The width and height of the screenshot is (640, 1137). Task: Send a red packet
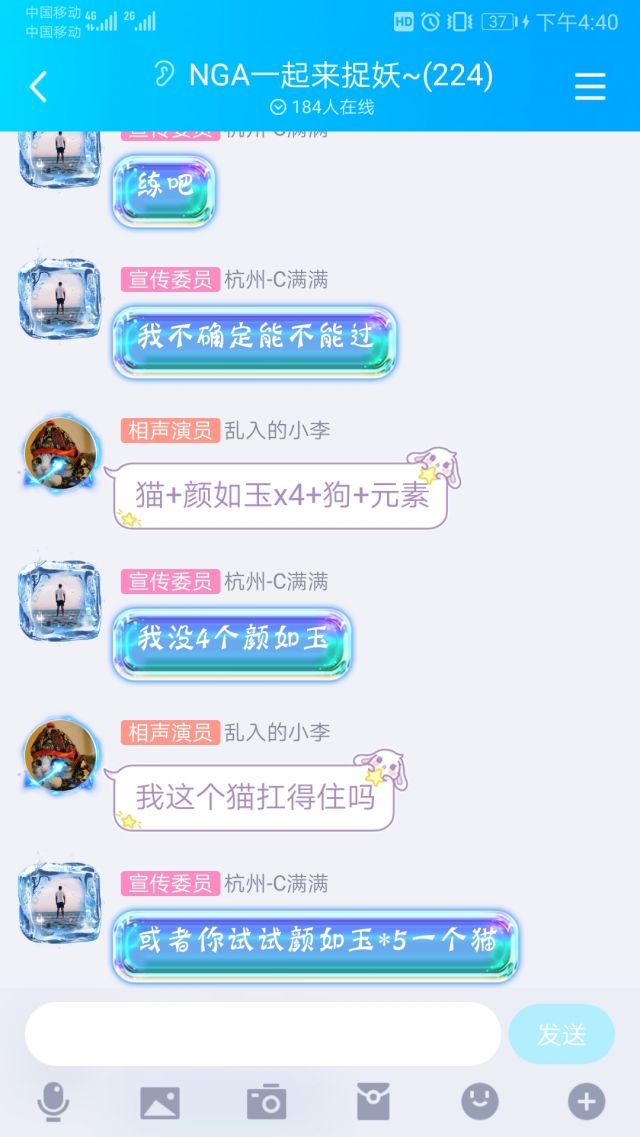pos(373,1101)
